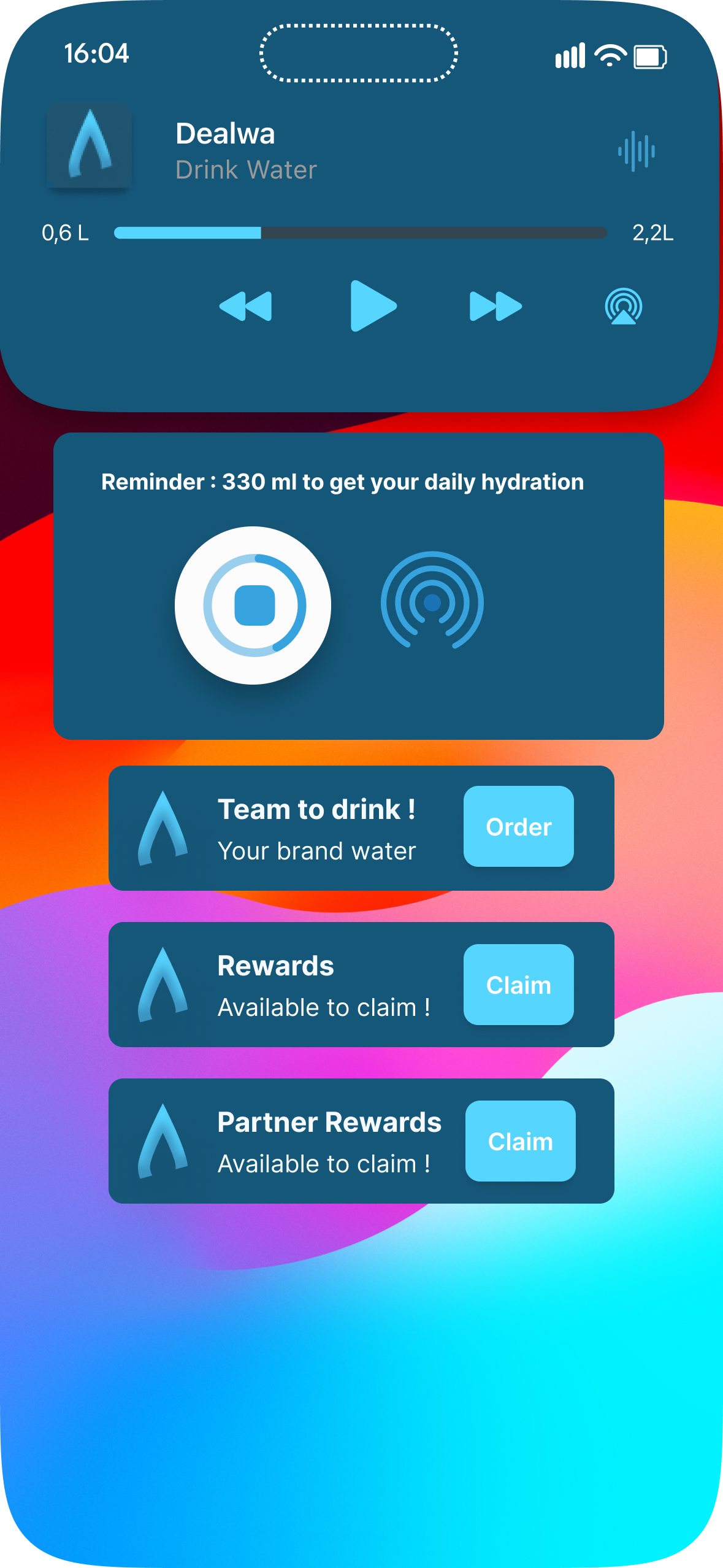The image size is (723, 1568).
Task: Fast-forward in the Dealwa player
Action: pyautogui.click(x=495, y=306)
